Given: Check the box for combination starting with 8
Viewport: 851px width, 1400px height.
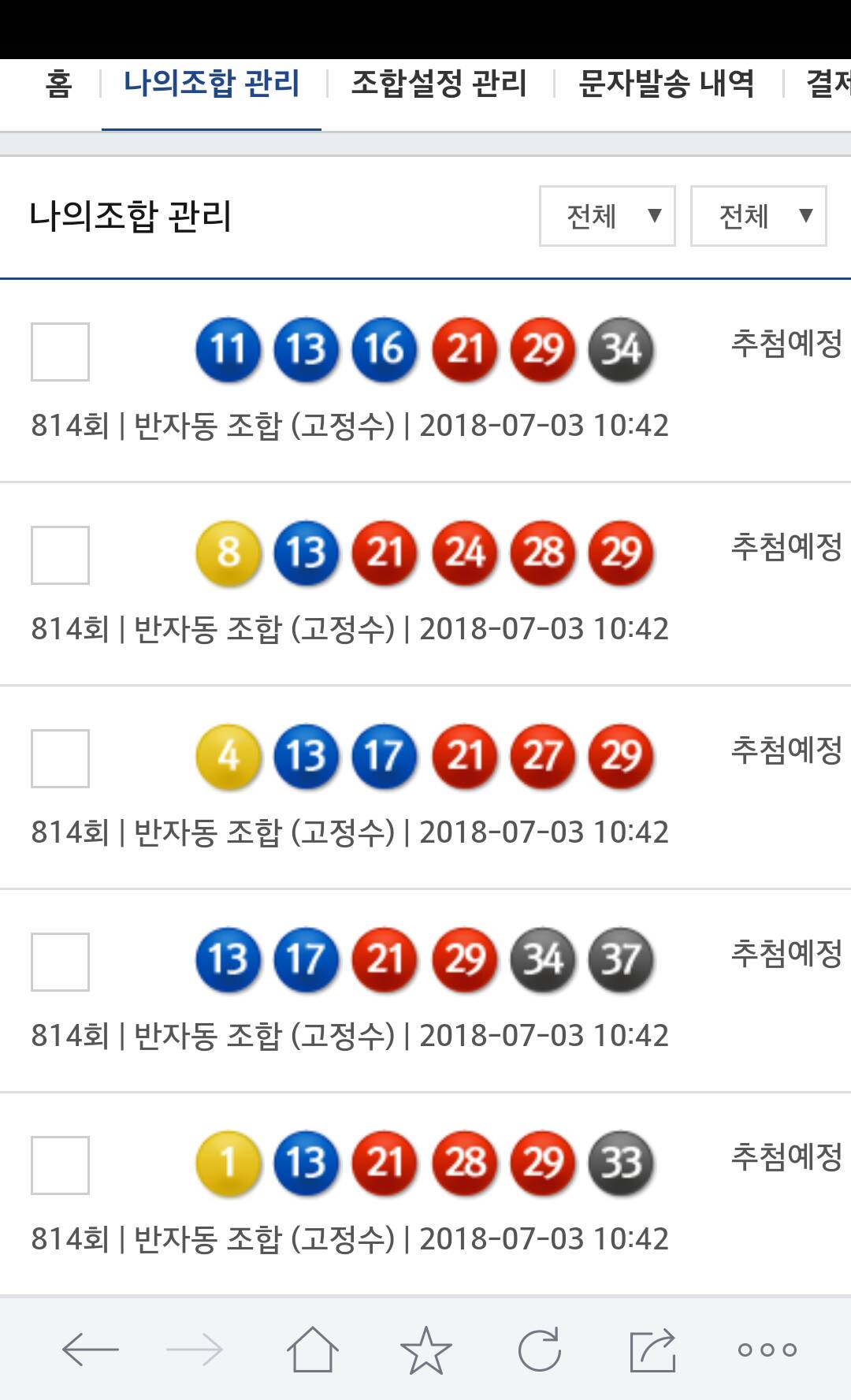Looking at the screenshot, I should (60, 555).
